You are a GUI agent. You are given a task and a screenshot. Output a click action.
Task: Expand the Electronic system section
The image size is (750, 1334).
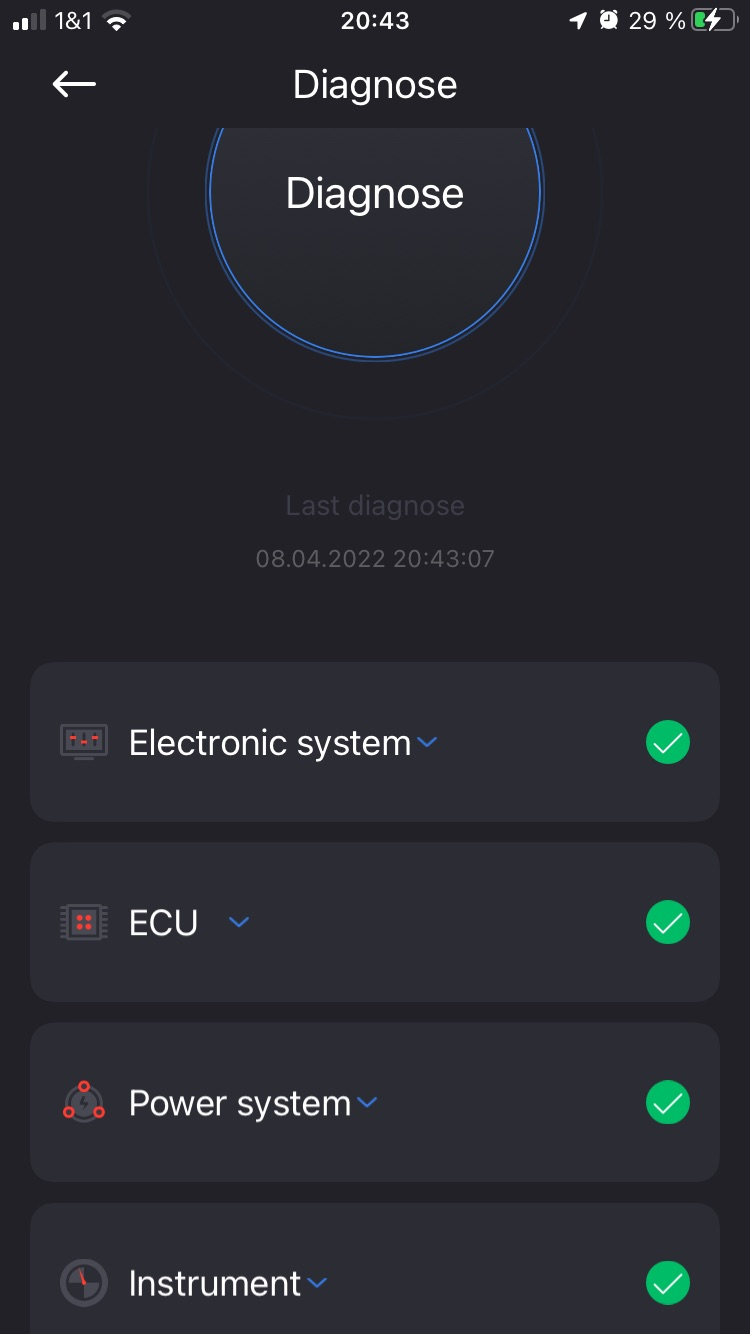[427, 742]
